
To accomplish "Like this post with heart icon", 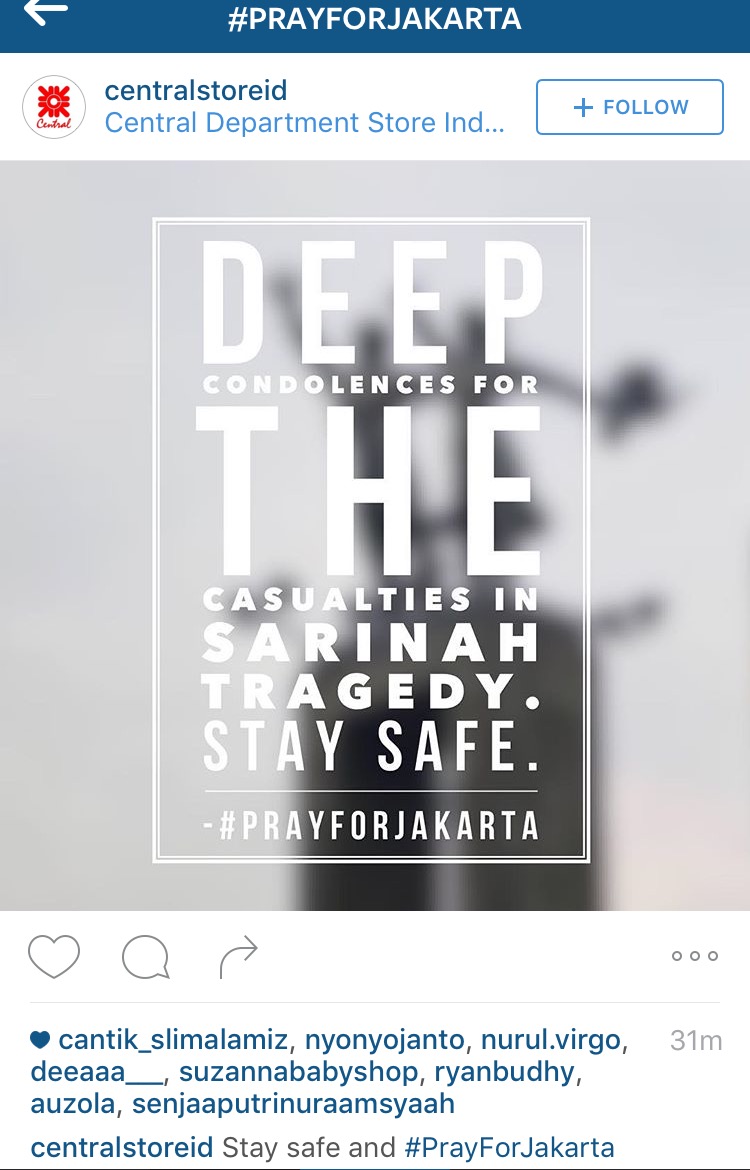I will 54,956.
